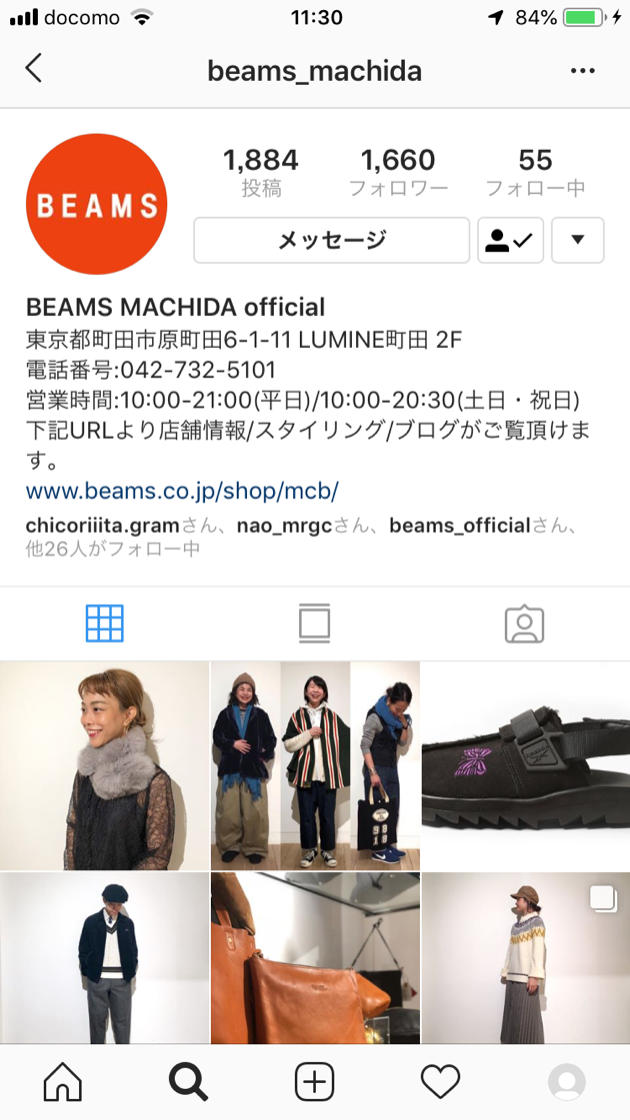Viewport: 630px width, 1120px height.
Task: Switch to the list feed view tab
Action: pyautogui.click(x=314, y=623)
